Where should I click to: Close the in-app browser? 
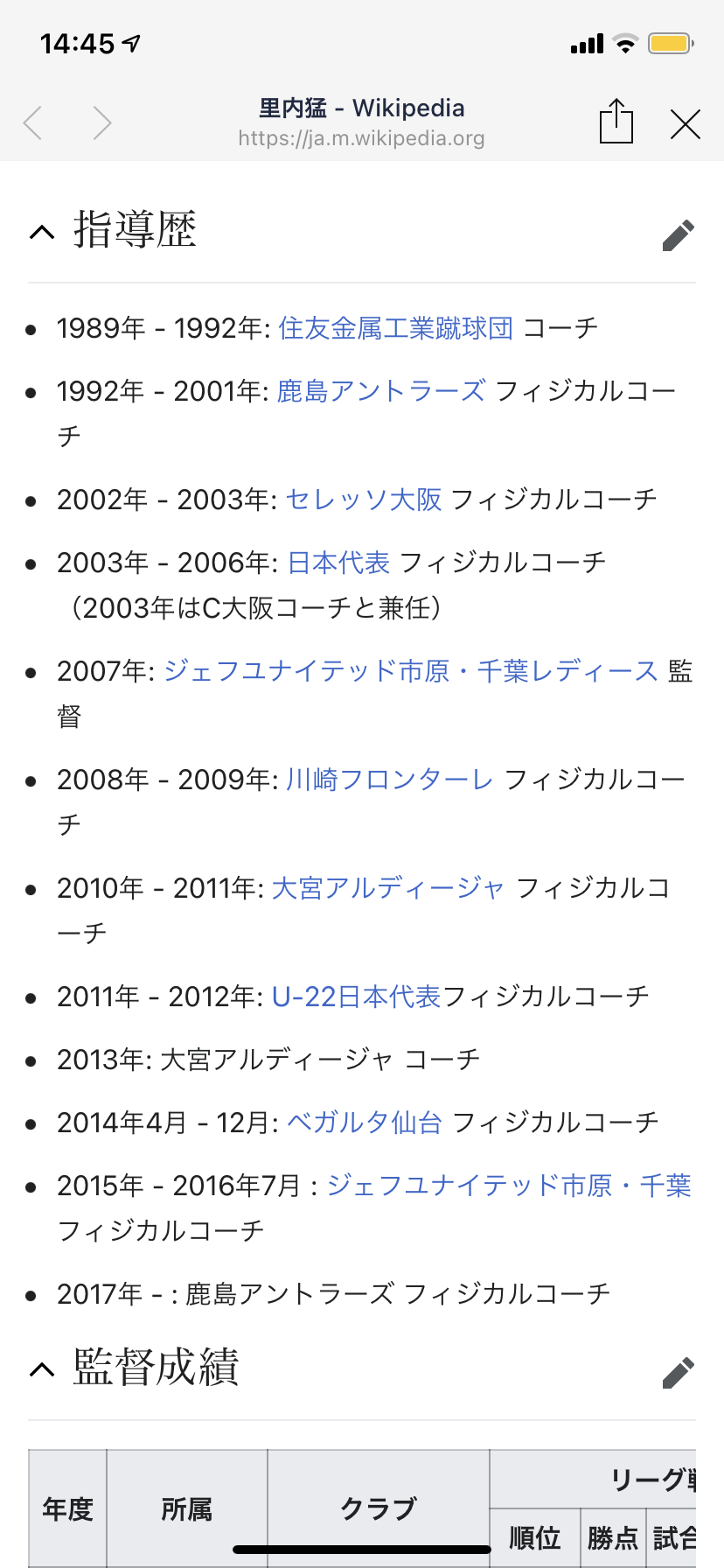point(685,124)
